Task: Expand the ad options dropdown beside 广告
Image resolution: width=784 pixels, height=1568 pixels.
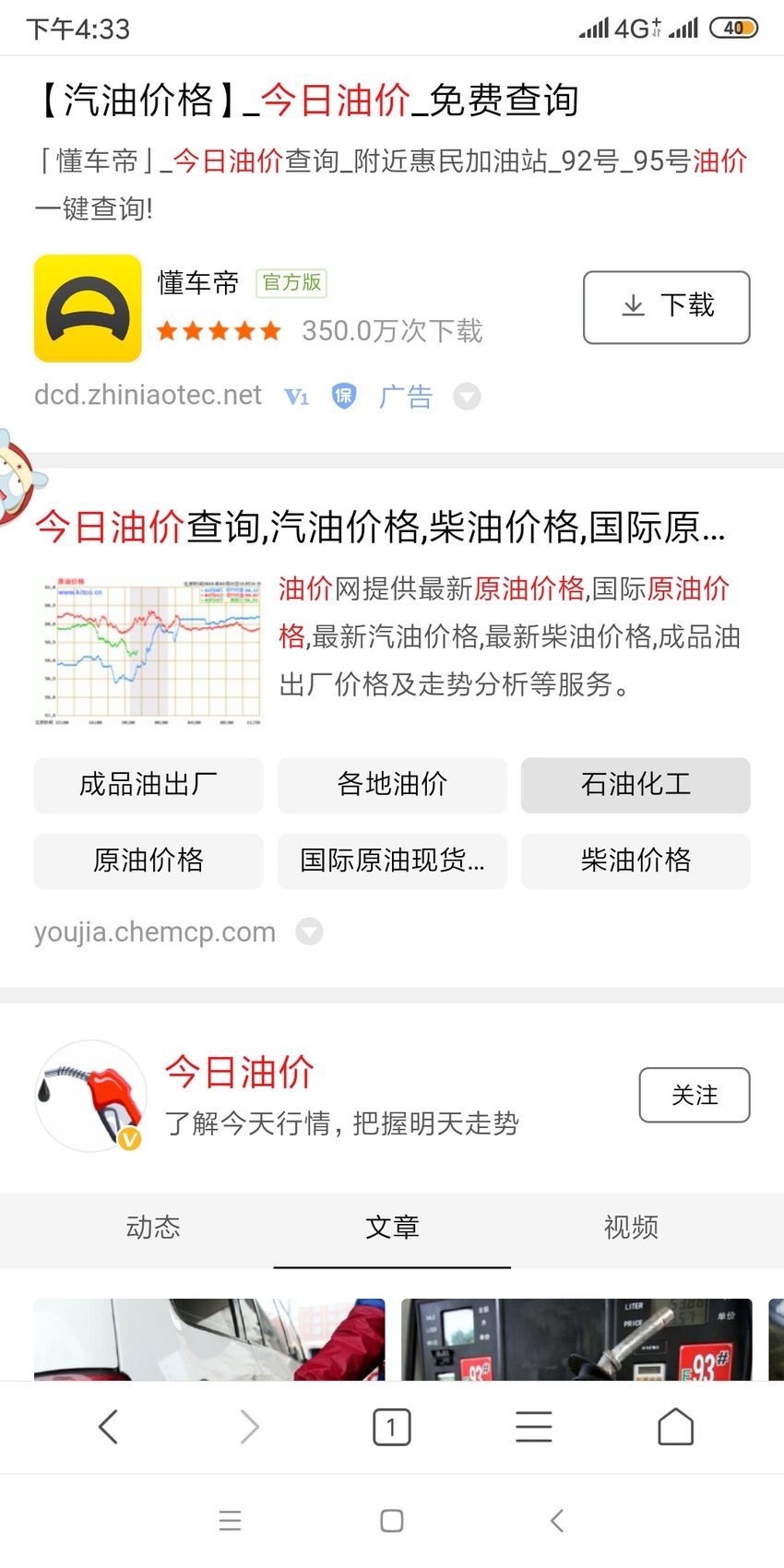Action: click(x=467, y=397)
